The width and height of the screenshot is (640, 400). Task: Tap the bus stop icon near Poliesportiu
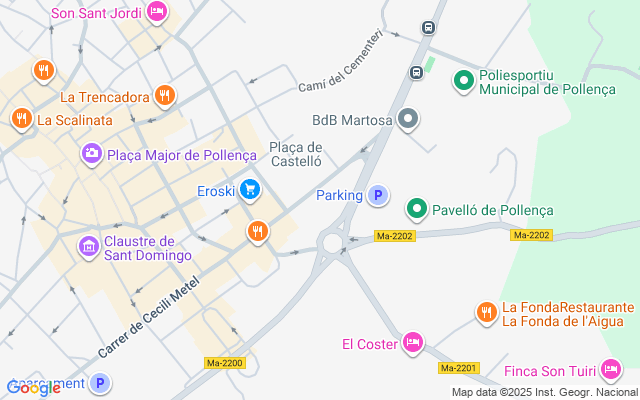(415, 72)
